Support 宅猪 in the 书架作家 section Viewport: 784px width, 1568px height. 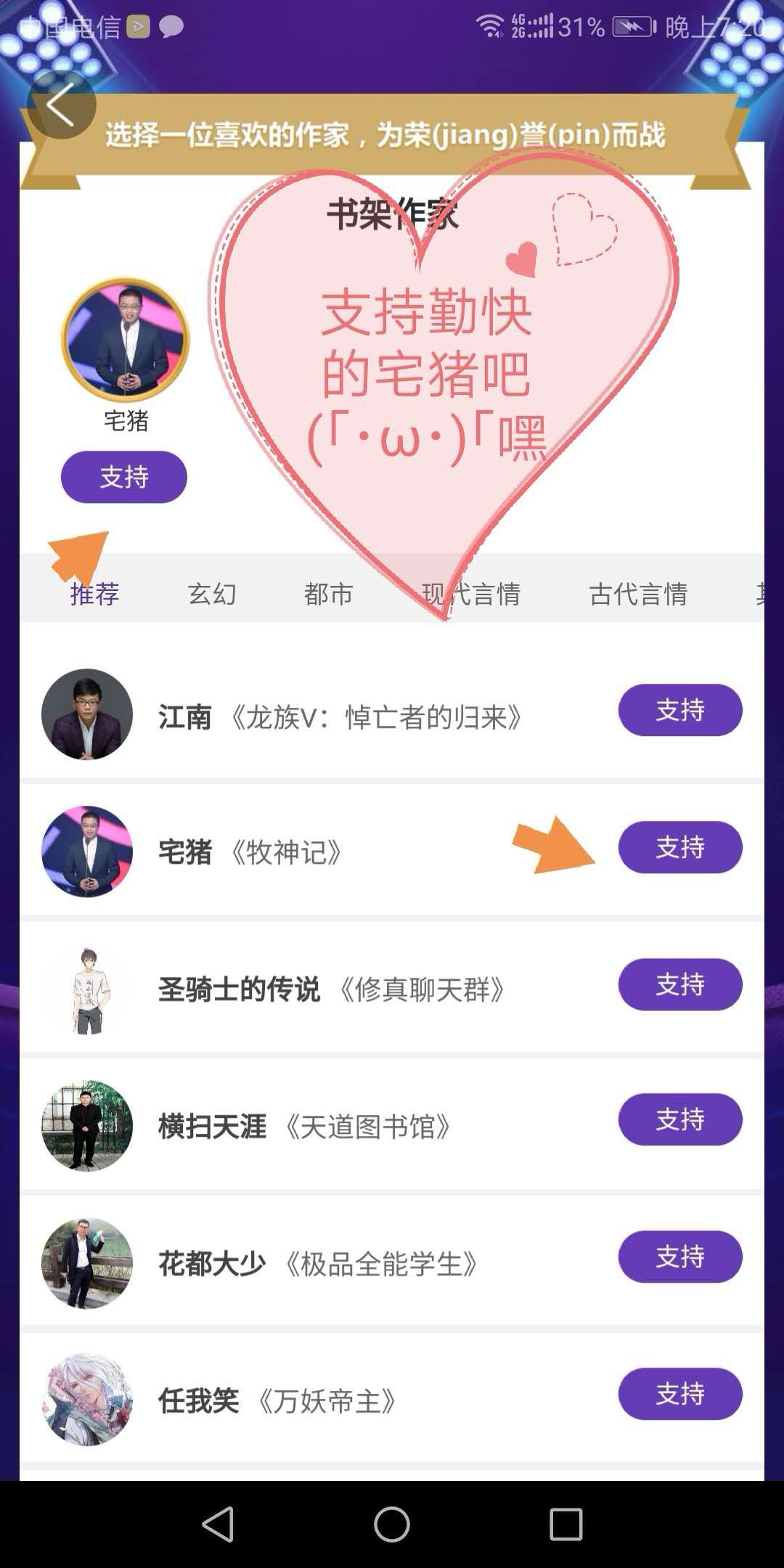124,477
